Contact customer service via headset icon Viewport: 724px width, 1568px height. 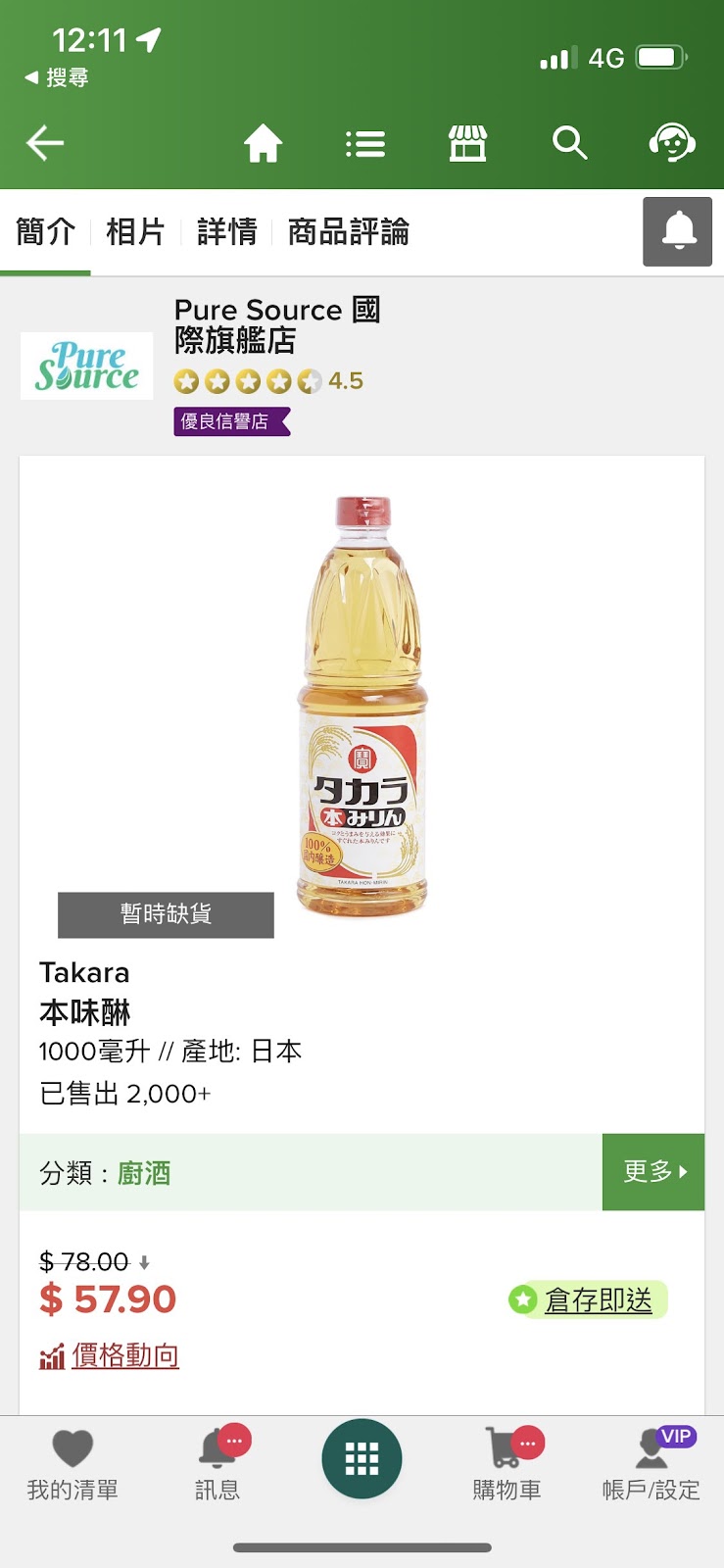click(671, 144)
